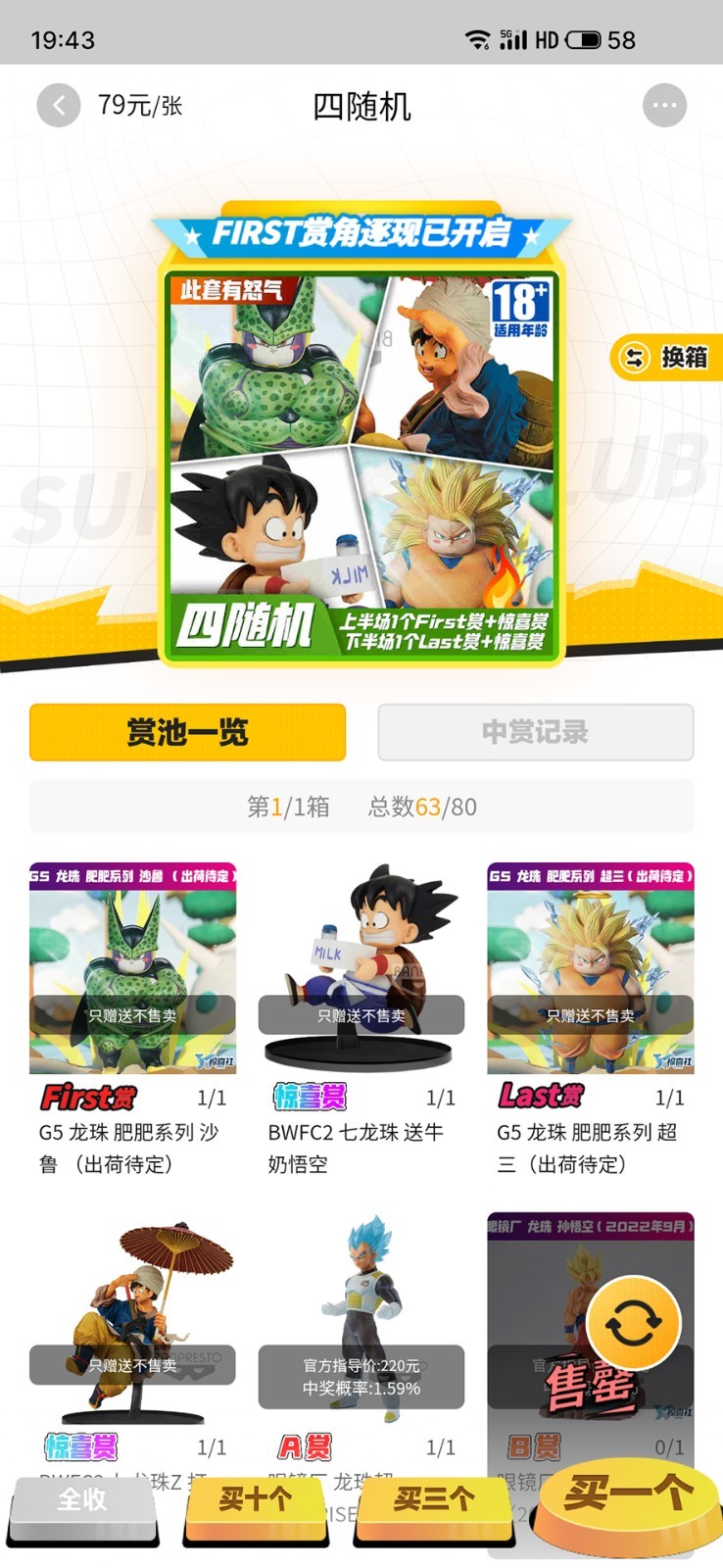
Task: Tap the 换箱 switch box button
Action: [x=666, y=357]
